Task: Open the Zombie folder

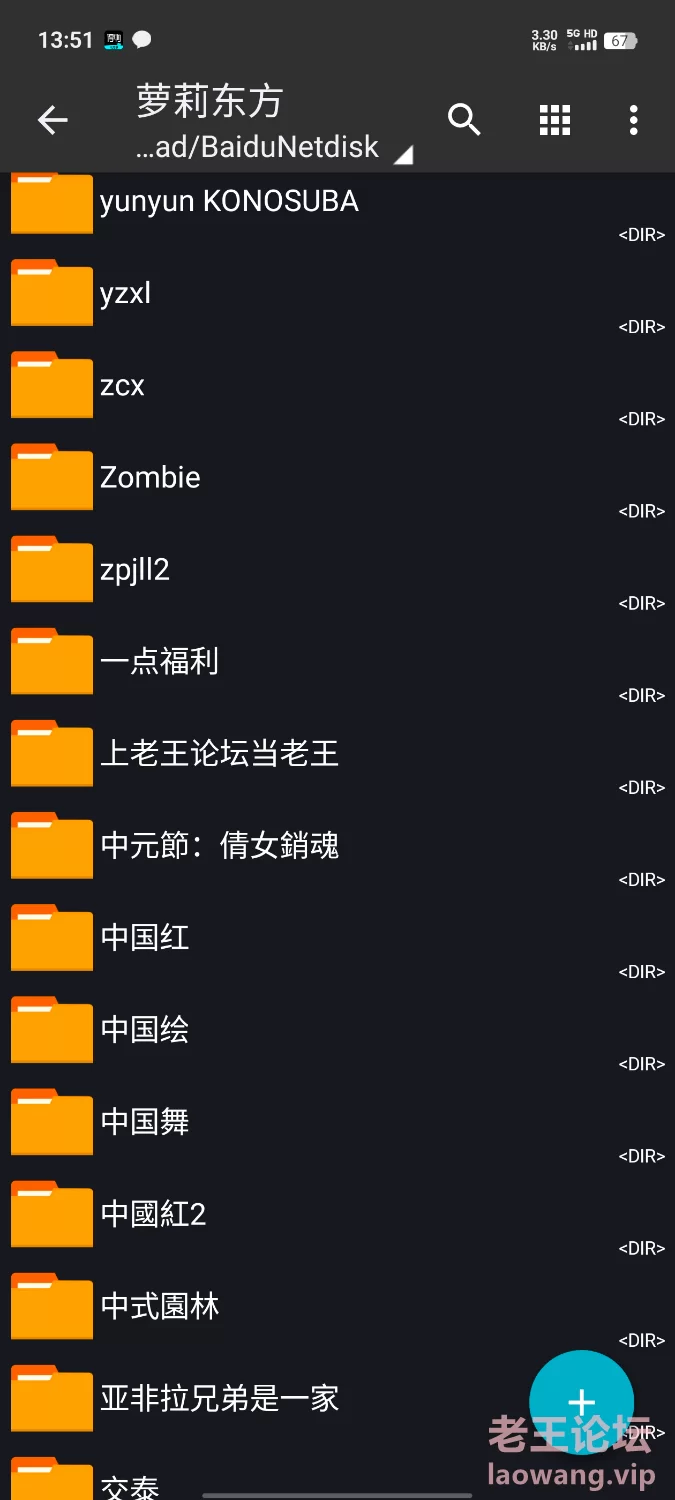Action: tap(337, 479)
